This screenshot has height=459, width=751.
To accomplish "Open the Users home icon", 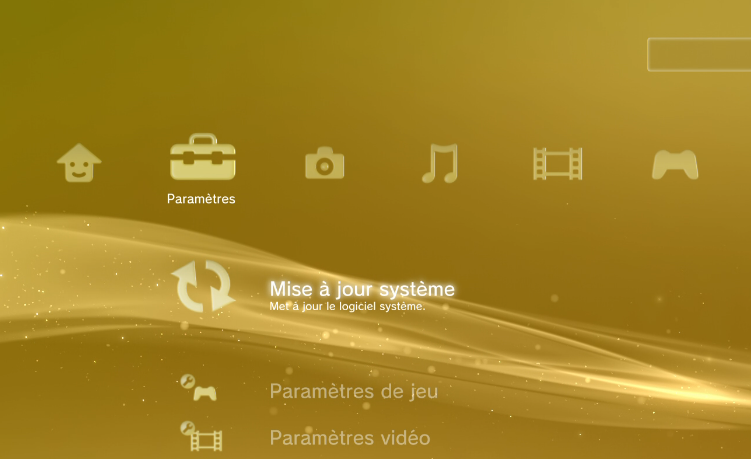I will (79, 163).
